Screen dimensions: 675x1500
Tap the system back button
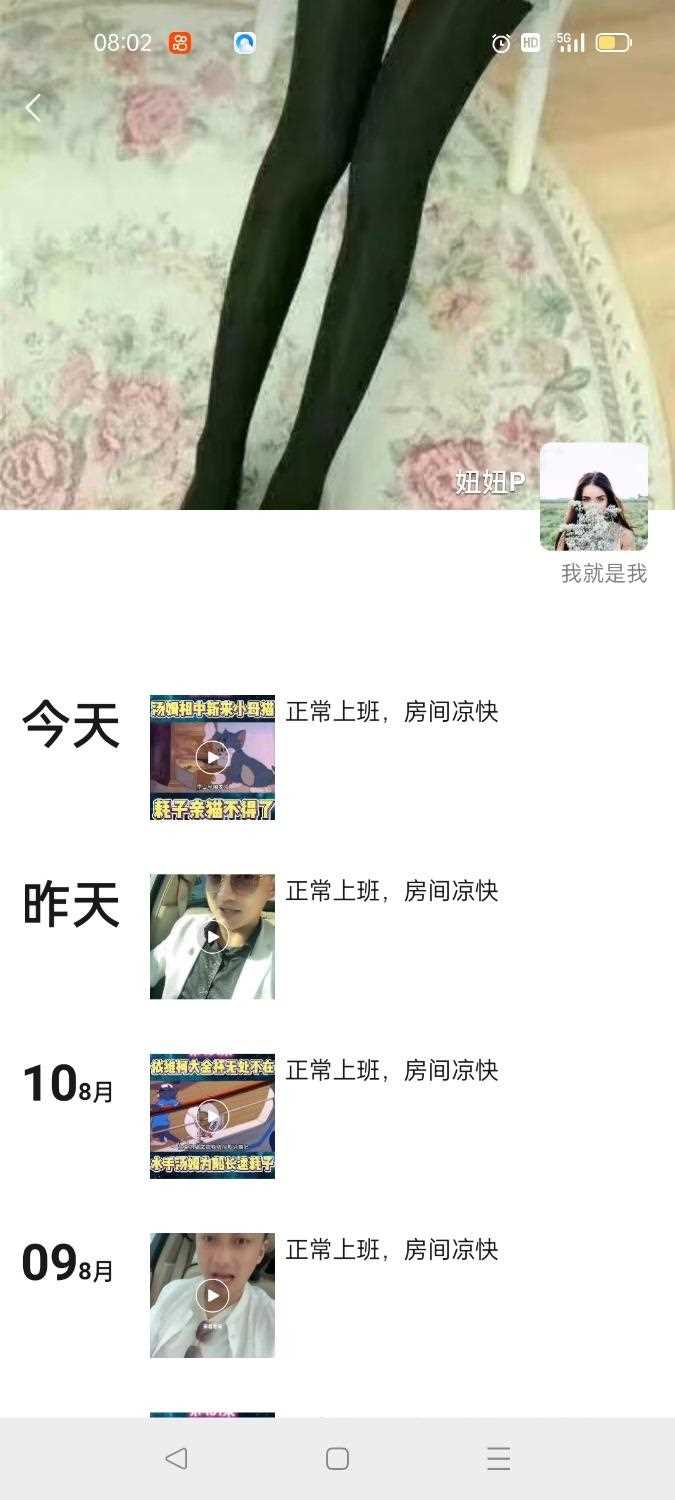pyautogui.click(x=176, y=1458)
